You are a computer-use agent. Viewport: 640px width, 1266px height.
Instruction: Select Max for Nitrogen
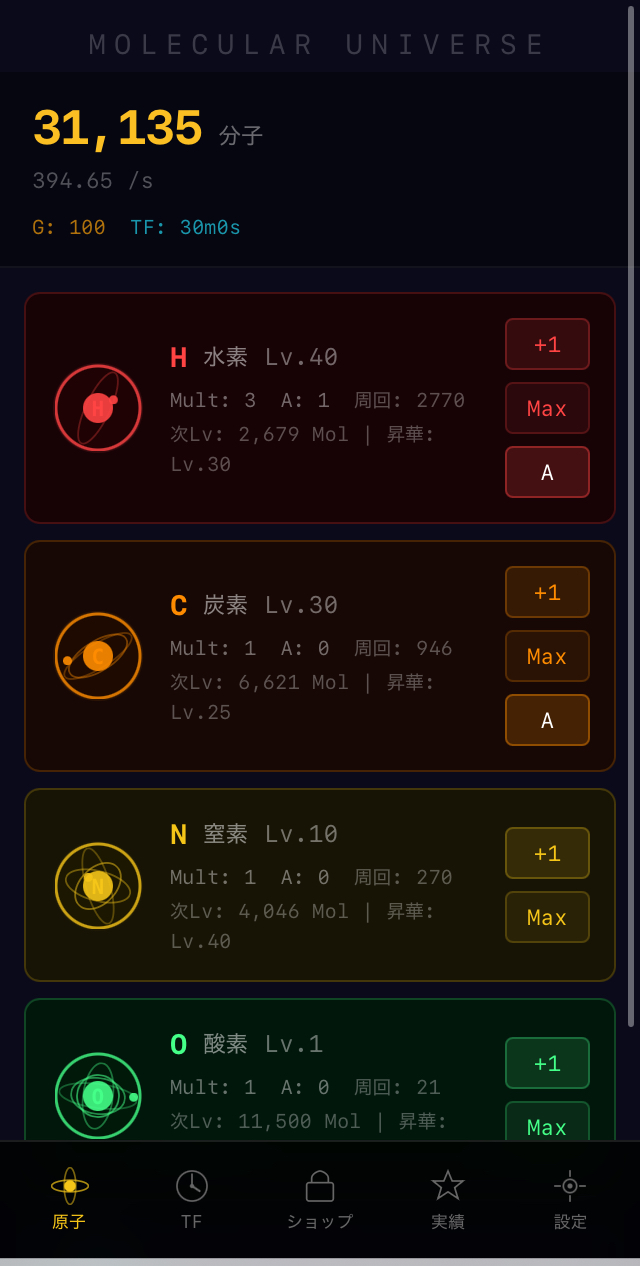tap(547, 917)
